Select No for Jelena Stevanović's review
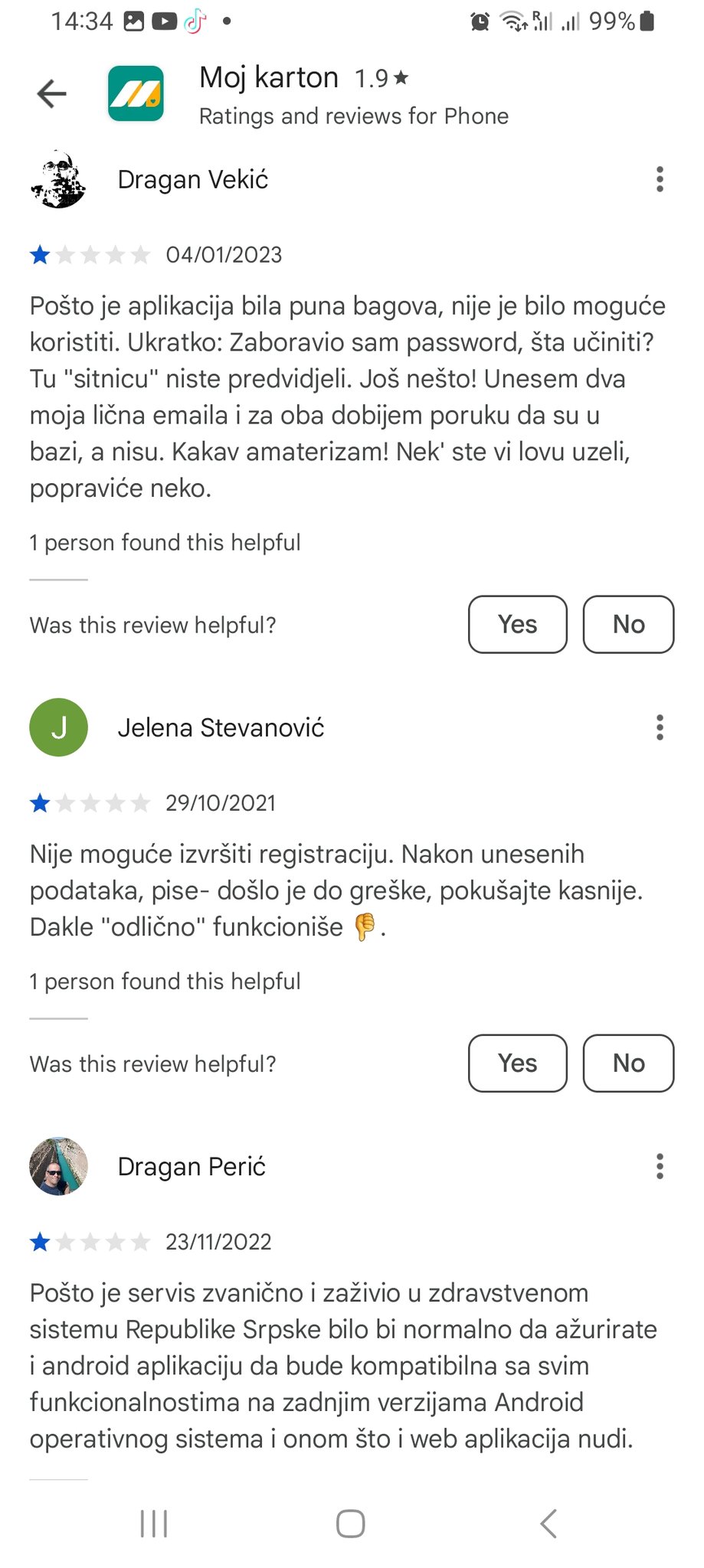704x1568 pixels. coord(628,1063)
